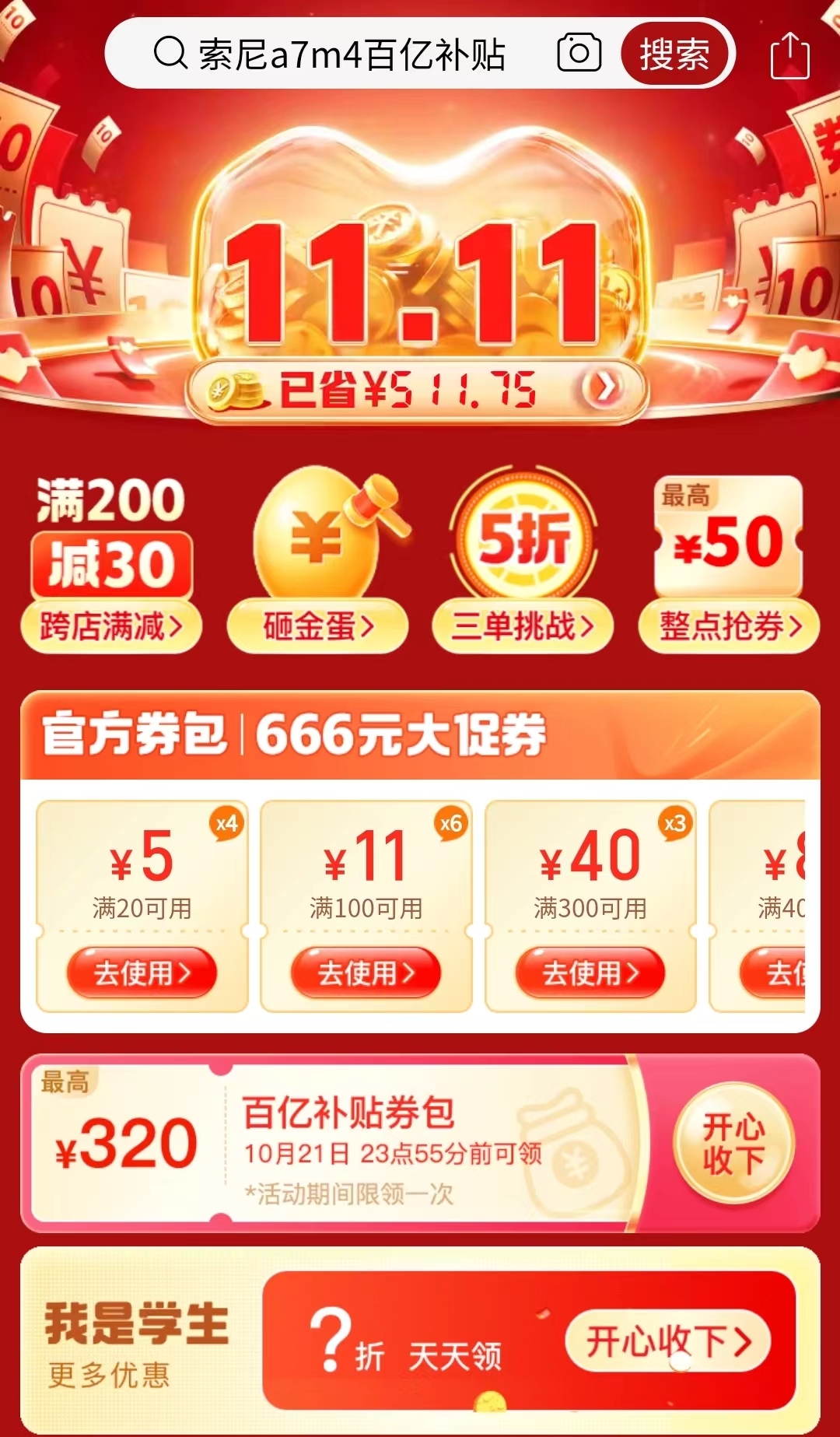Screen dimensions: 840x1437
Task: Tap the red 搜索 button
Action: 674,54
